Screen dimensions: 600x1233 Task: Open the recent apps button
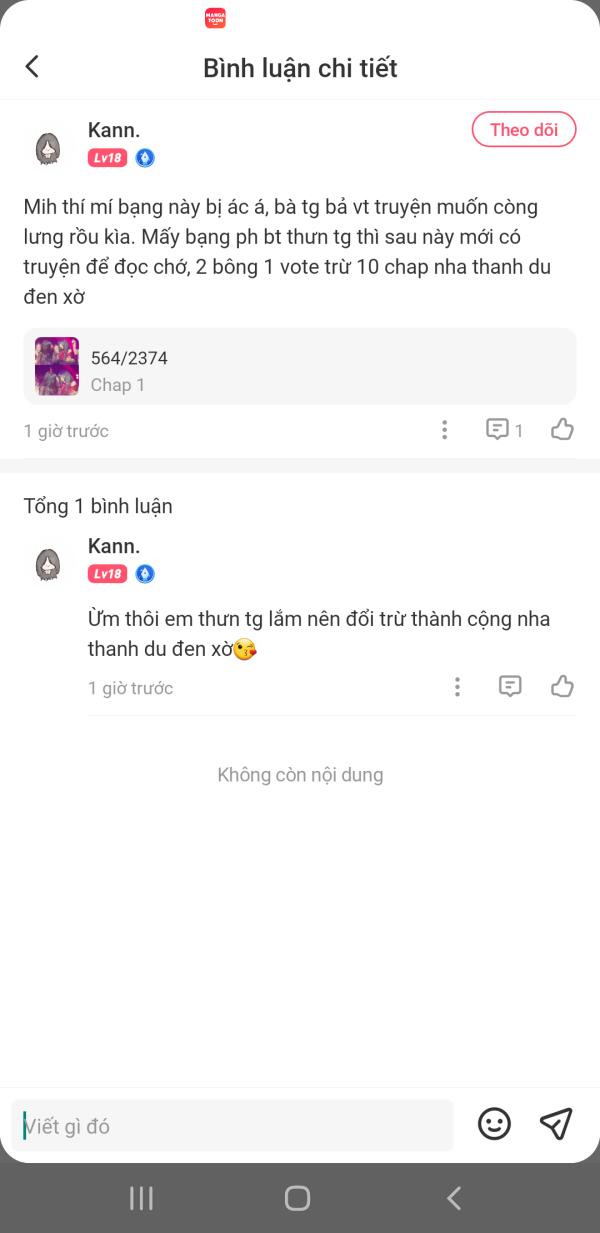click(141, 1198)
